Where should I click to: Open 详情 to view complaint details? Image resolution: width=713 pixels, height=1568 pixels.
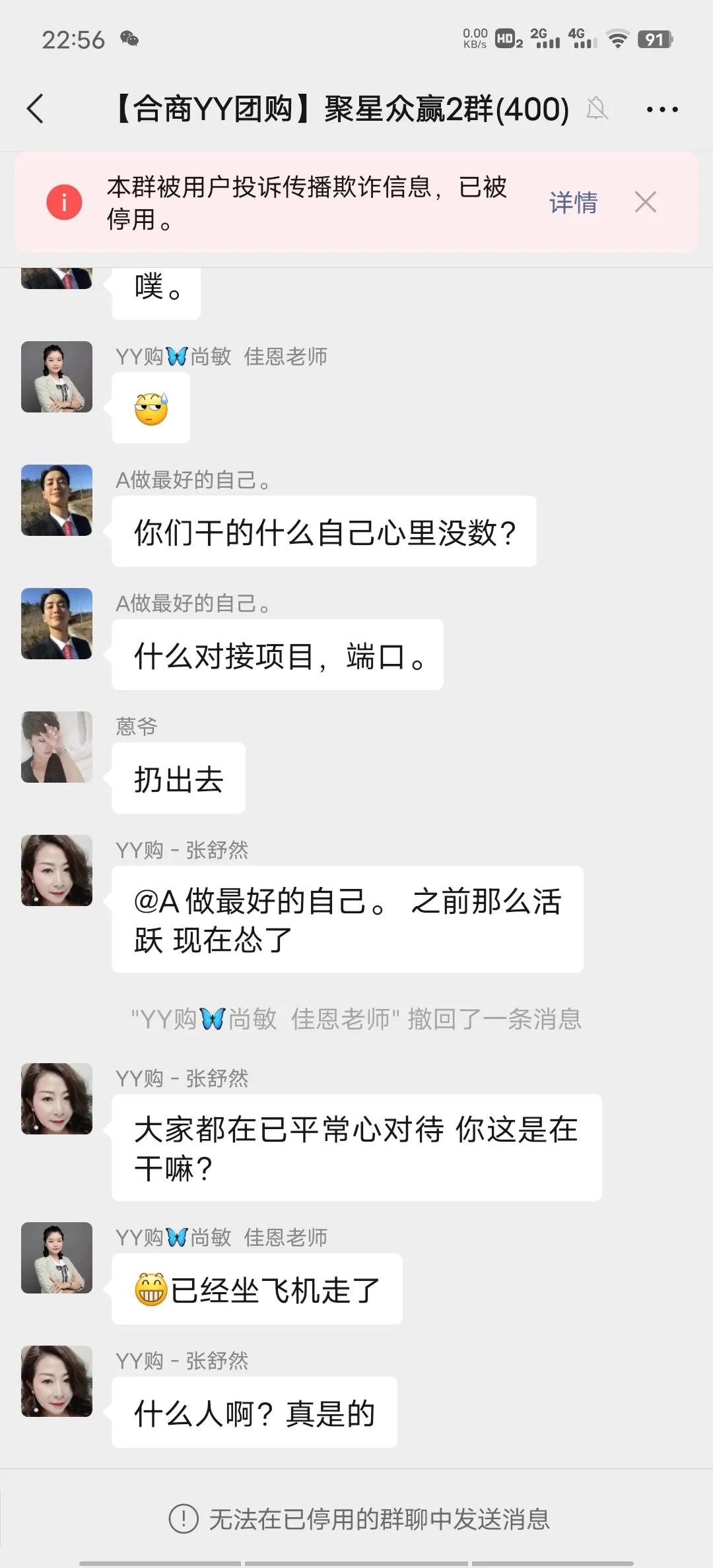(x=573, y=203)
